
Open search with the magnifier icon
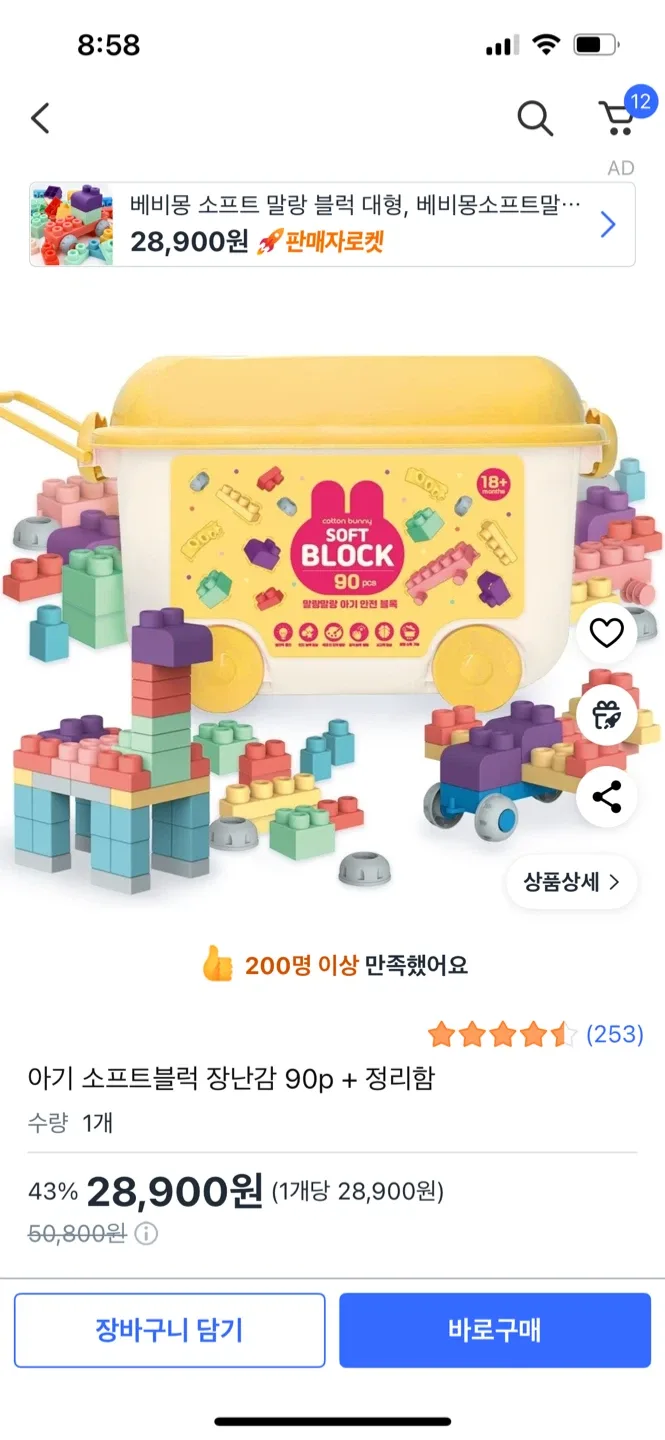tap(535, 119)
